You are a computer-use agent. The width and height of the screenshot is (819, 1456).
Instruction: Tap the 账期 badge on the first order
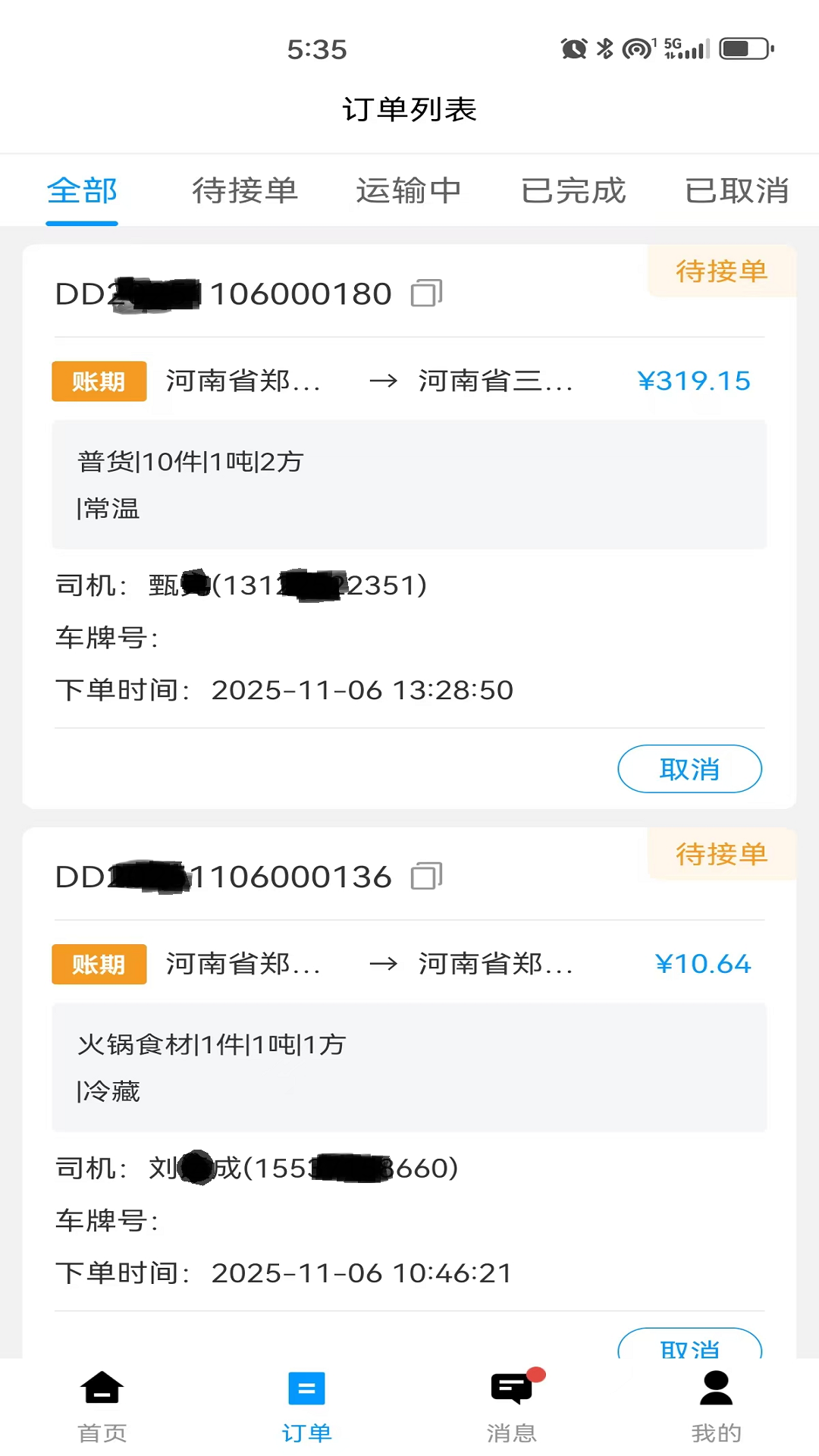pos(99,381)
